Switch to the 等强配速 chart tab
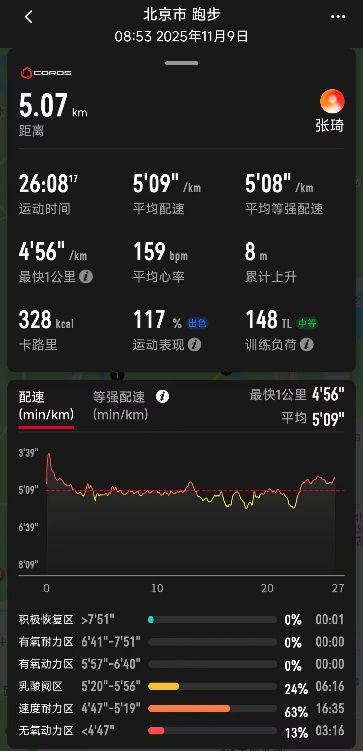Viewport: 363px width, 752px height. coord(121,405)
